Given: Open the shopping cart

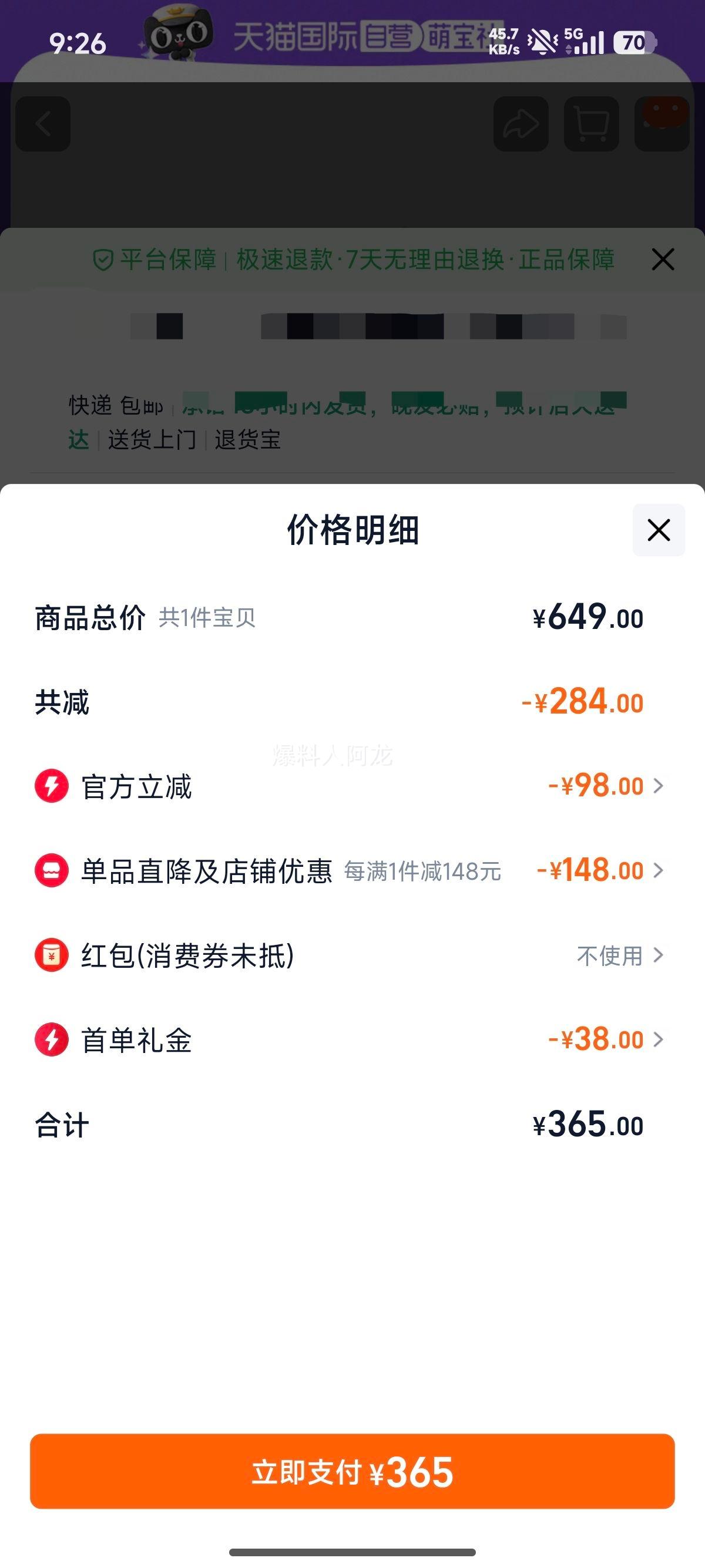Looking at the screenshot, I should click(592, 124).
